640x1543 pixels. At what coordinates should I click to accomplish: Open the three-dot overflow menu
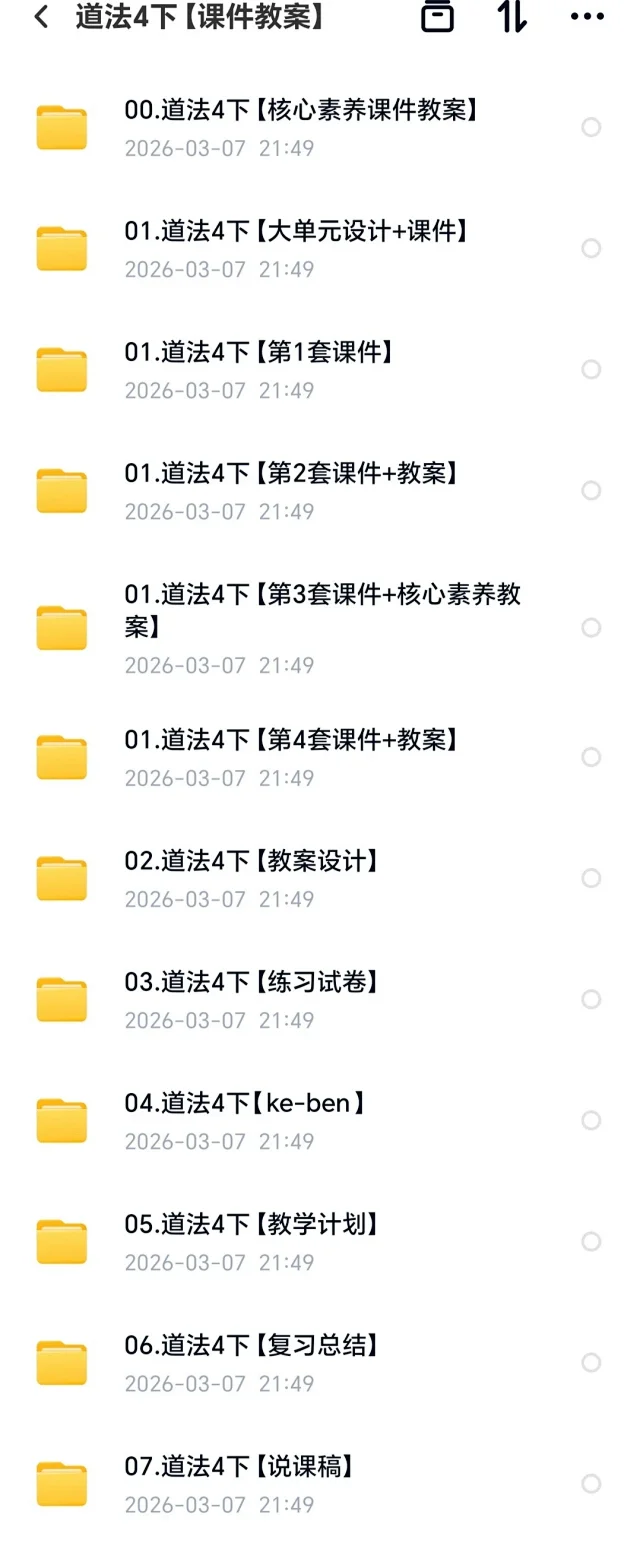[587, 17]
